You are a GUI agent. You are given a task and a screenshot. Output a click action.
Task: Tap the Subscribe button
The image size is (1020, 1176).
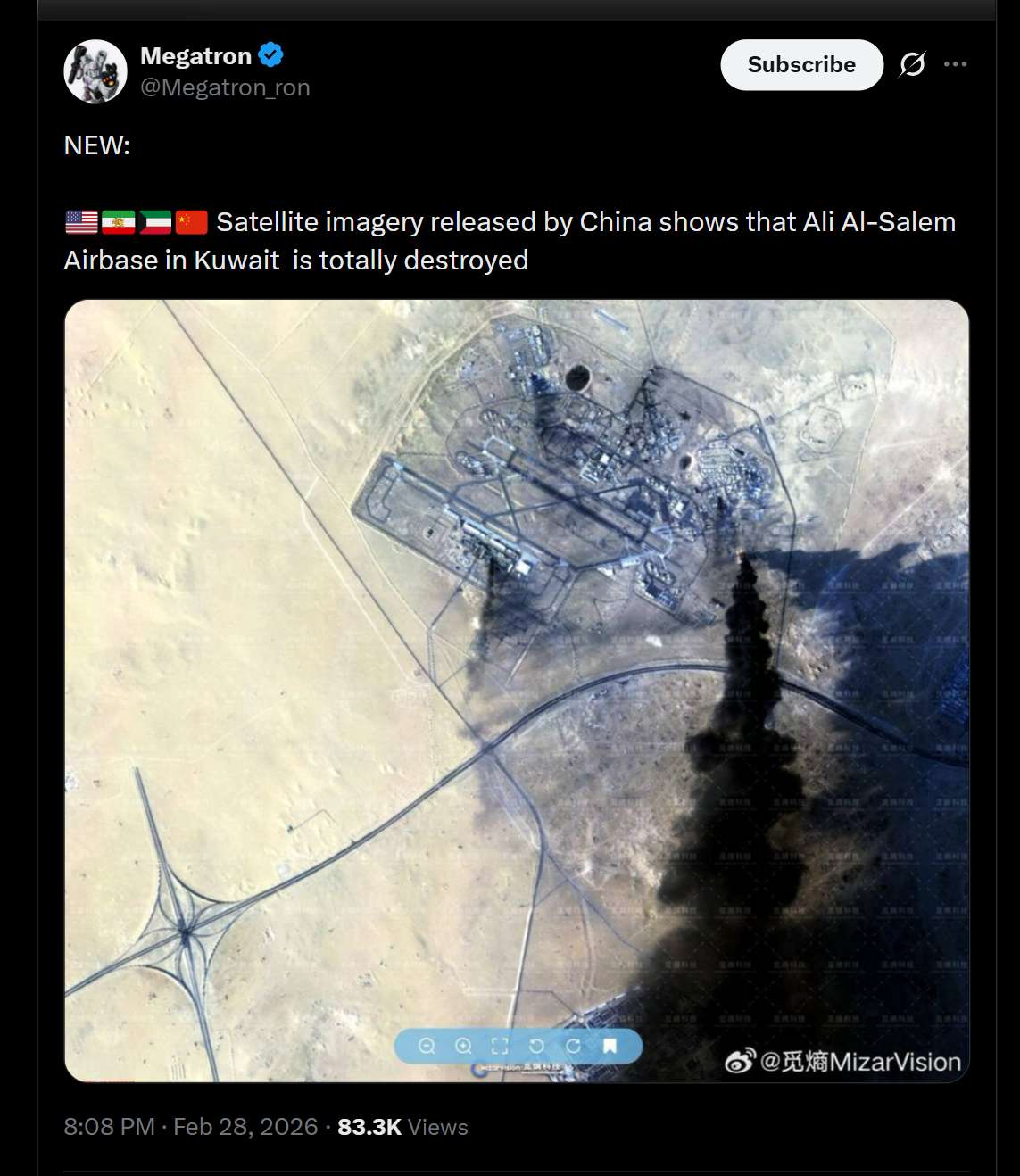point(800,65)
